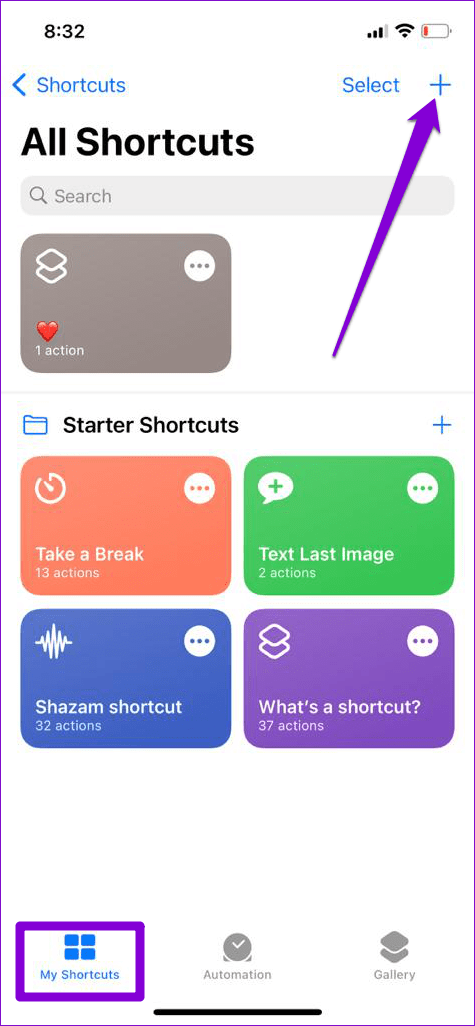
Task: Edit Take a Break via its ellipsis
Action: point(200,488)
